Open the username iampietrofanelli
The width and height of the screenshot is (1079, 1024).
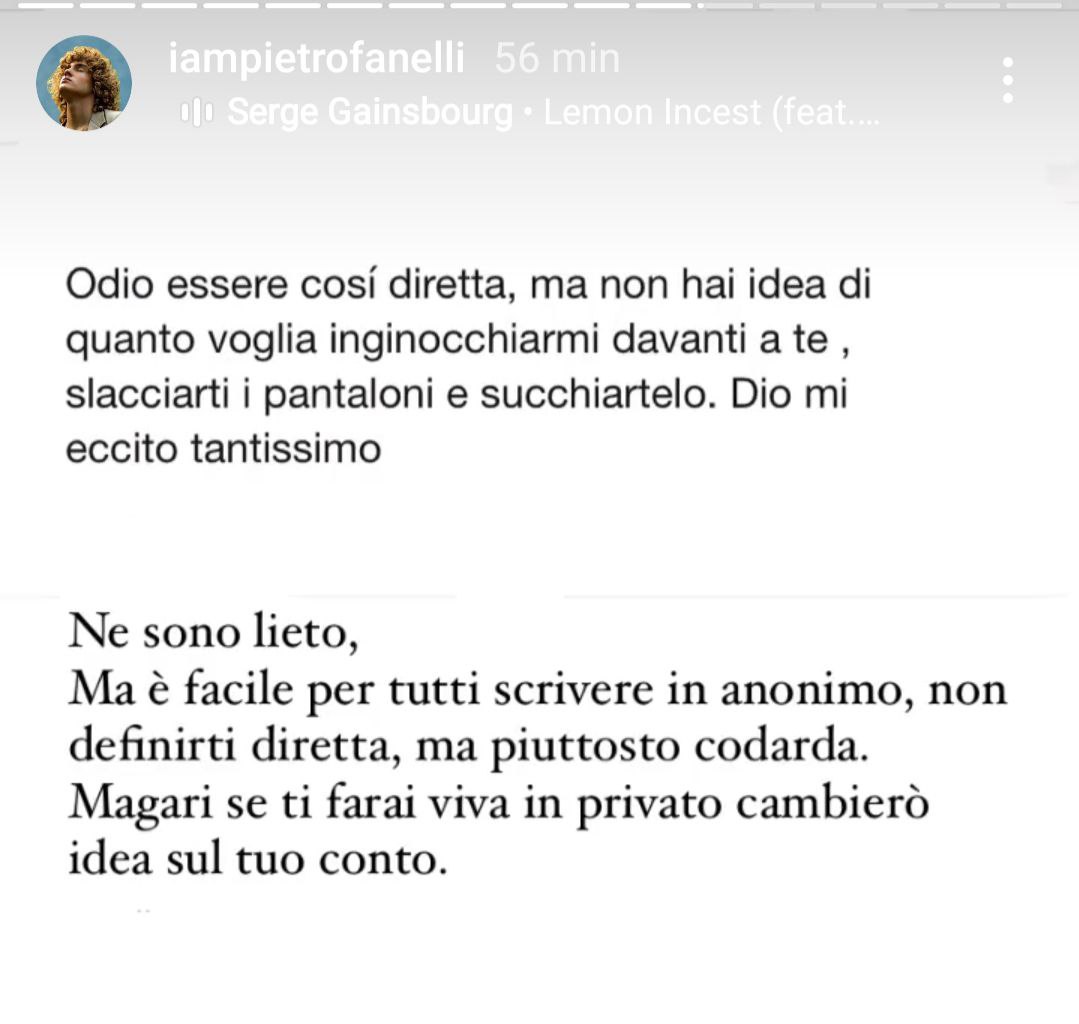click(317, 59)
